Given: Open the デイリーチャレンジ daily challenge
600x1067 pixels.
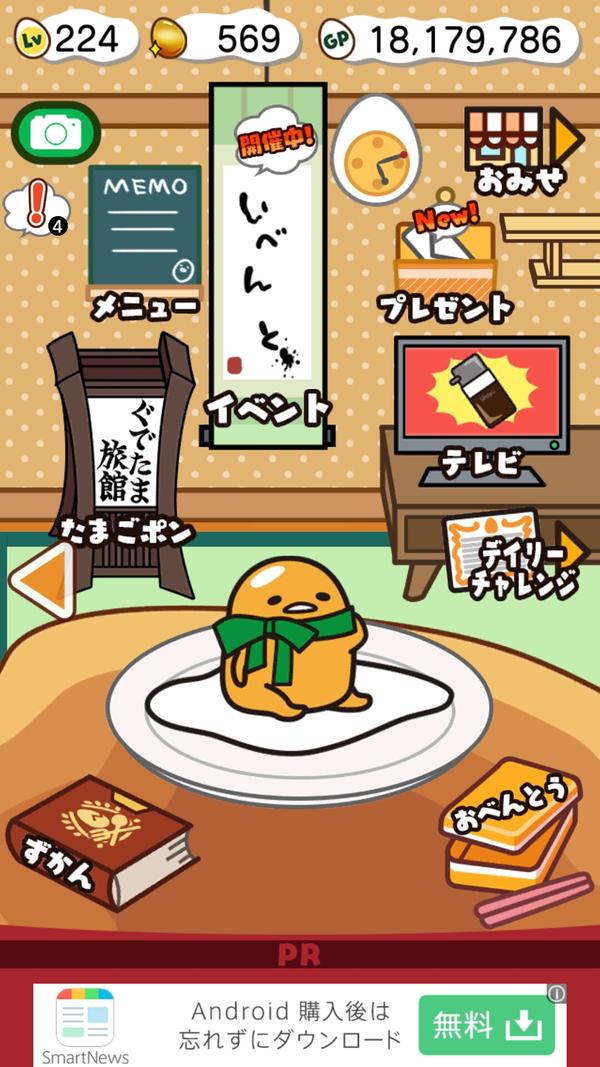Looking at the screenshot, I should 515,556.
